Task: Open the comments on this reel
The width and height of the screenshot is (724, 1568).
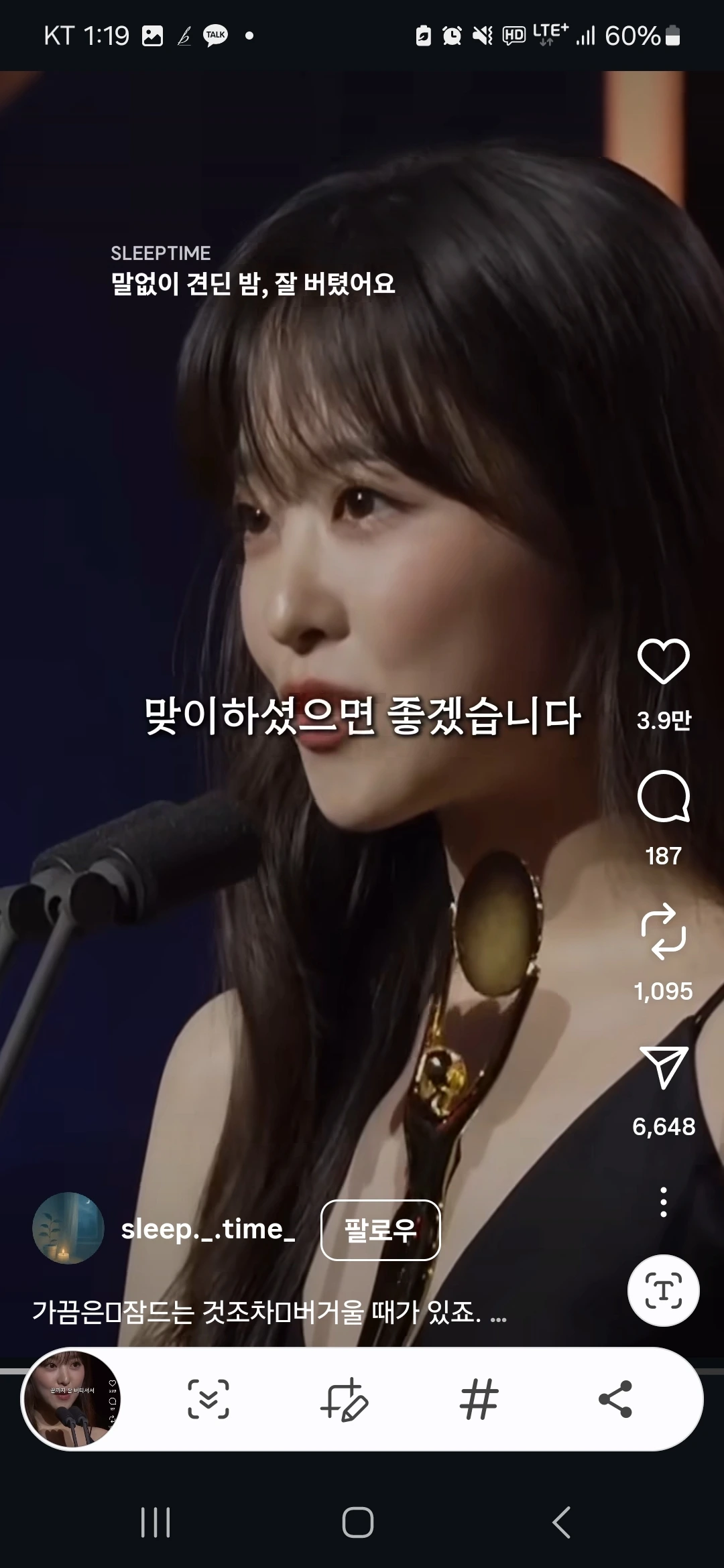Action: pyautogui.click(x=663, y=796)
